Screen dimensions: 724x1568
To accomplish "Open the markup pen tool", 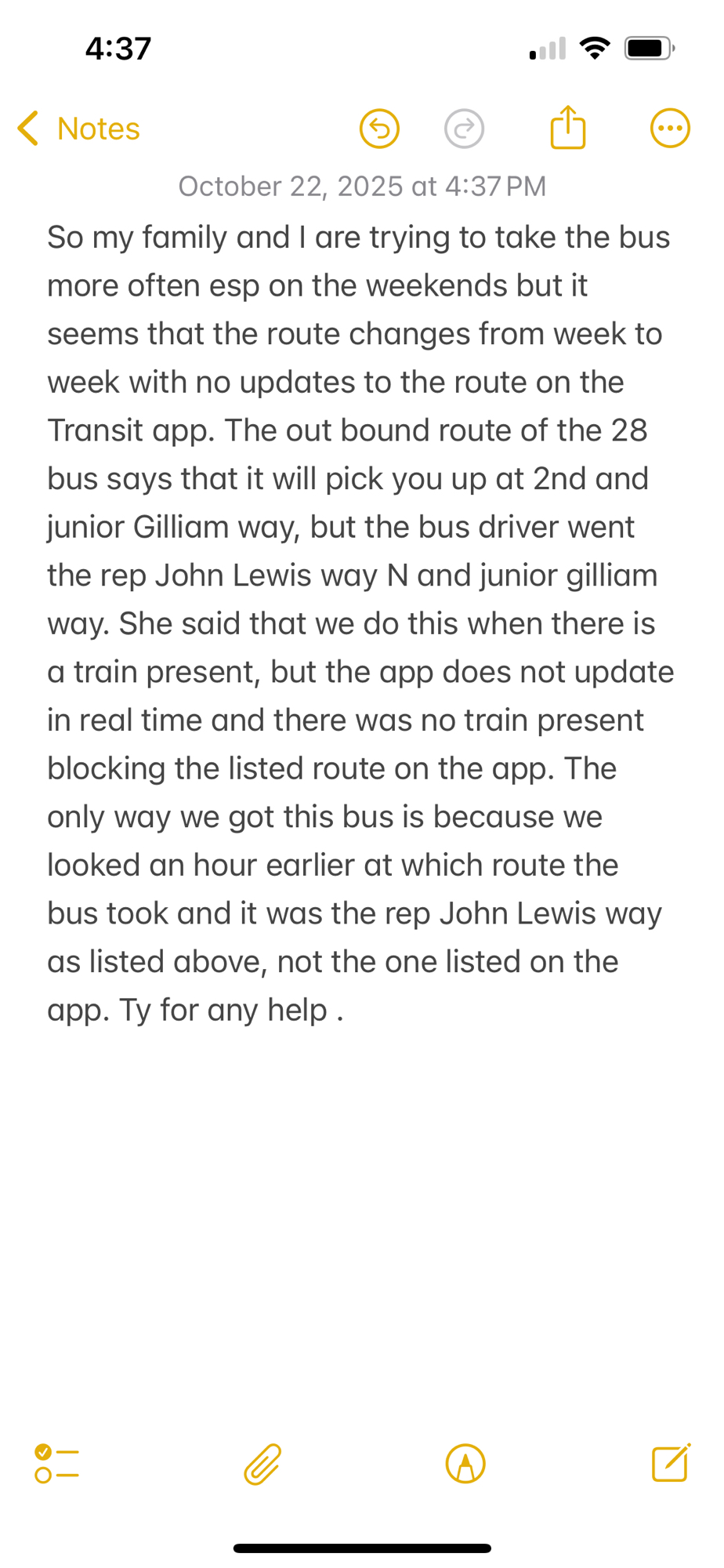I will coord(465,1464).
